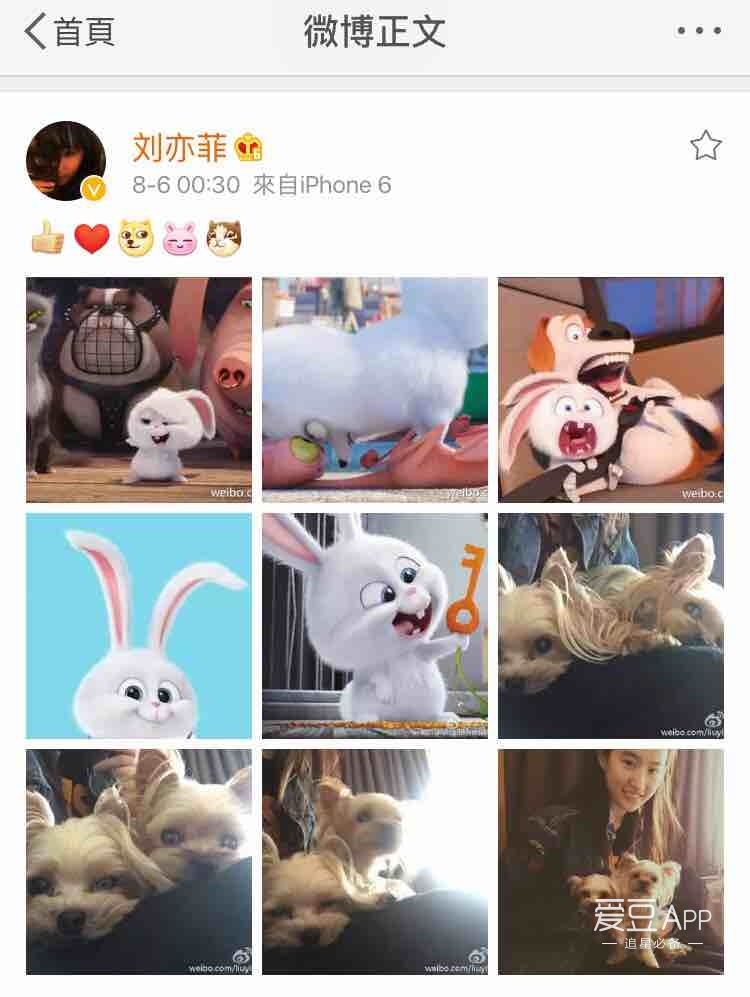This screenshot has width=750, height=997.
Task: Favorite this post with the star icon
Action: (705, 147)
